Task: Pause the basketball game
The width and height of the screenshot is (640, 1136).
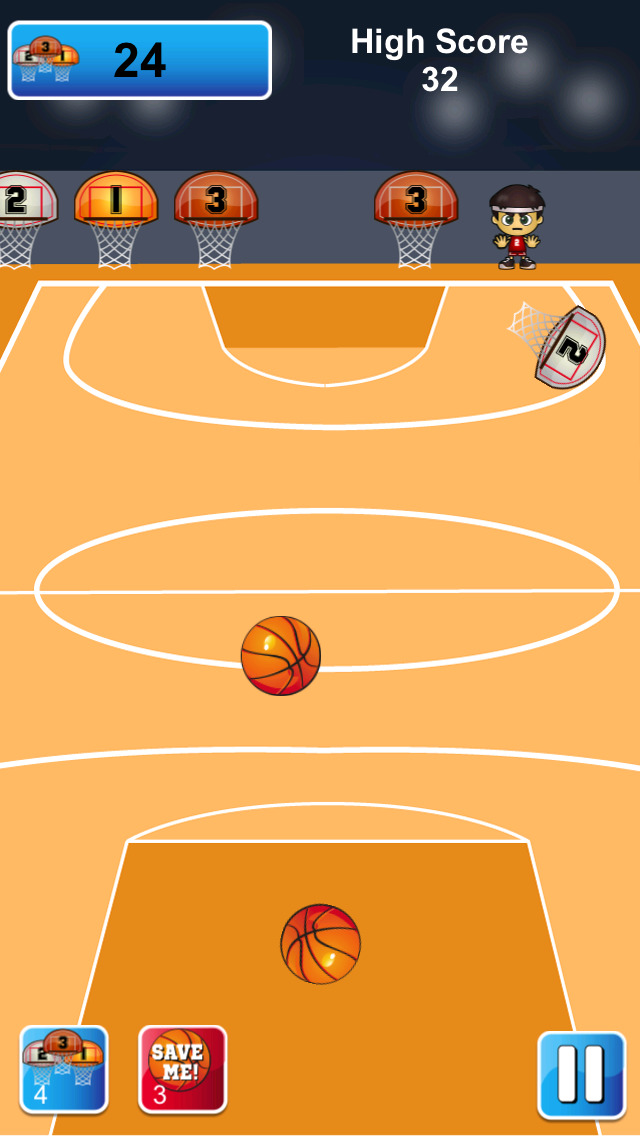Action: point(581,1075)
